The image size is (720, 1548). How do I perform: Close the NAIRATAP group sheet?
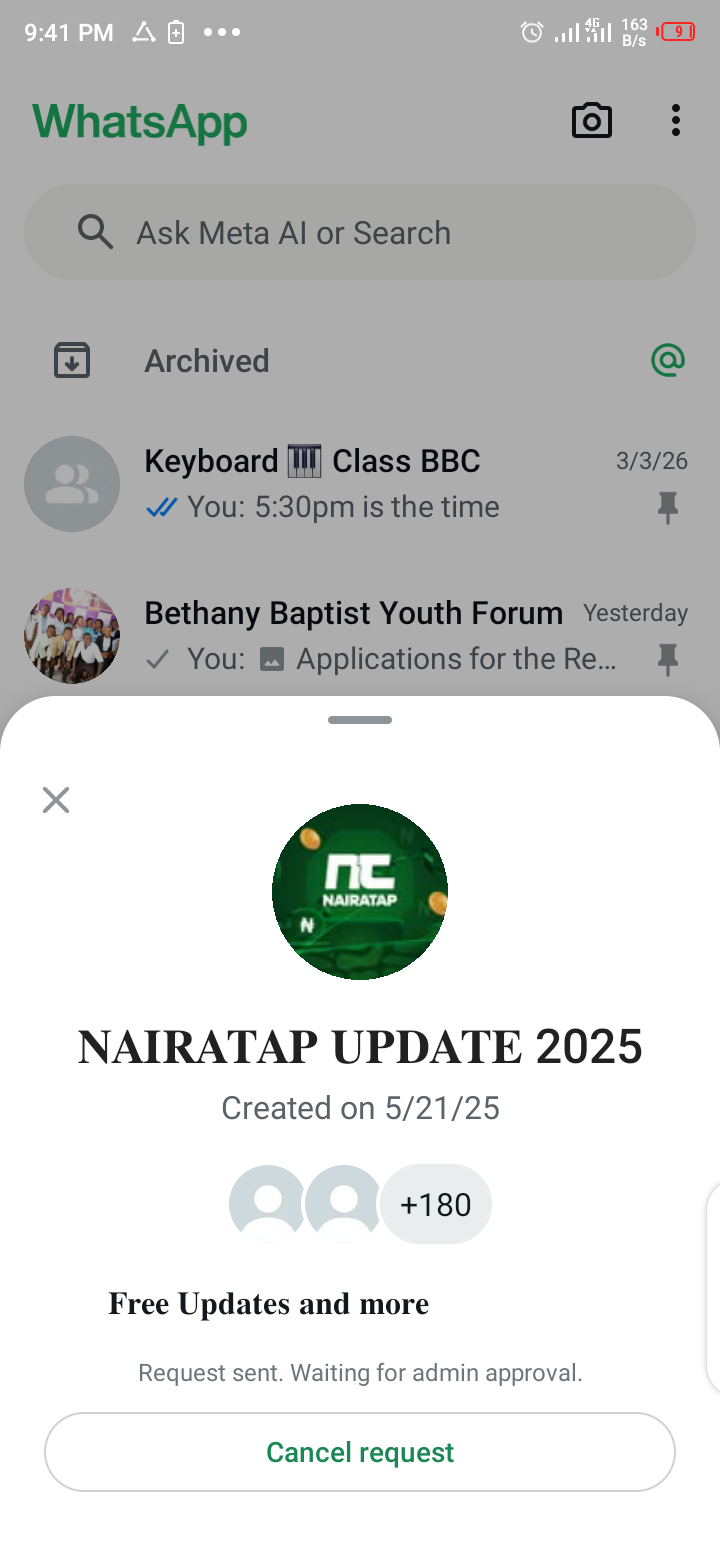(x=56, y=800)
